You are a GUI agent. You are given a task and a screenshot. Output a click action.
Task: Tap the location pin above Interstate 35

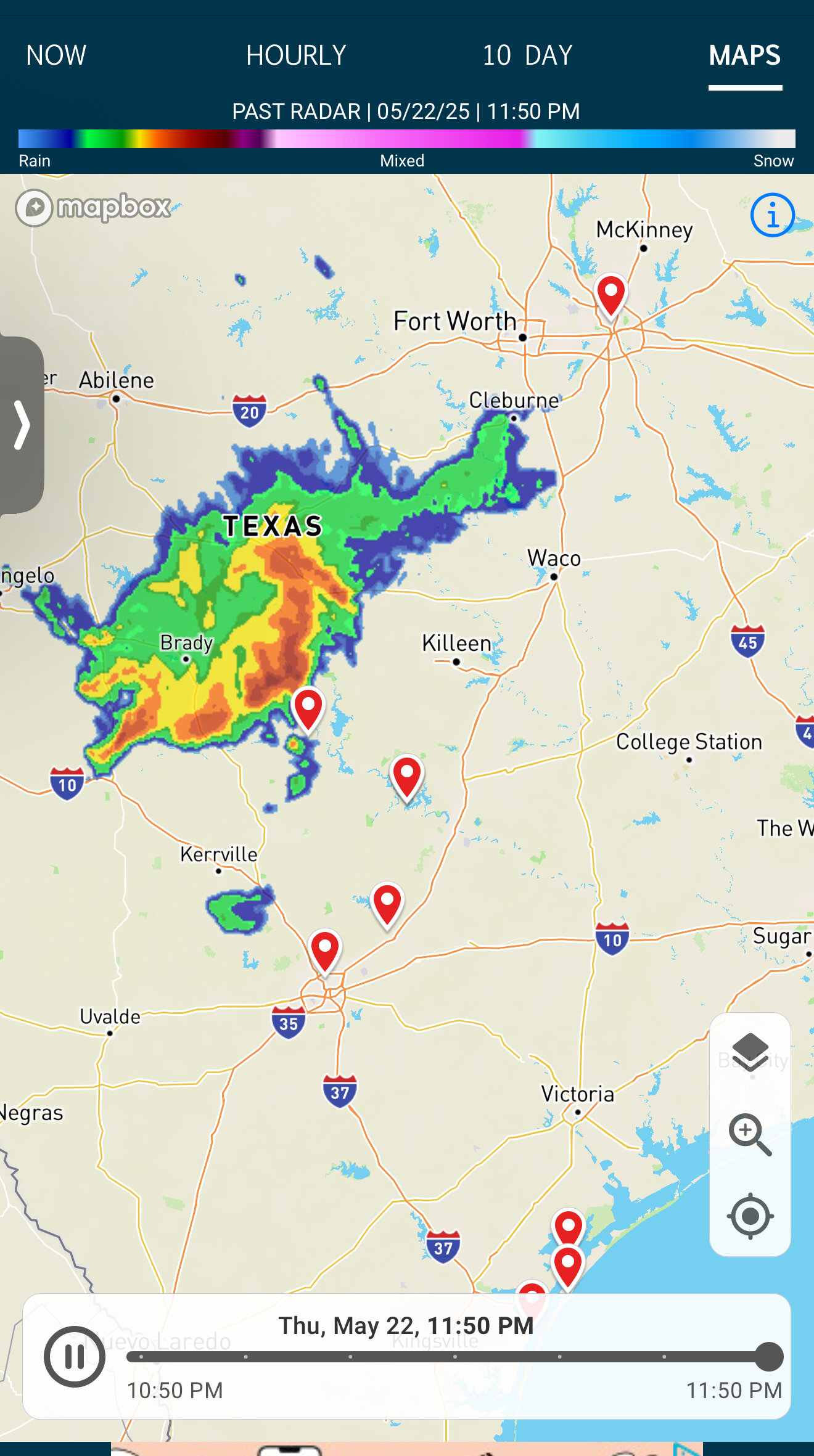pos(325,953)
